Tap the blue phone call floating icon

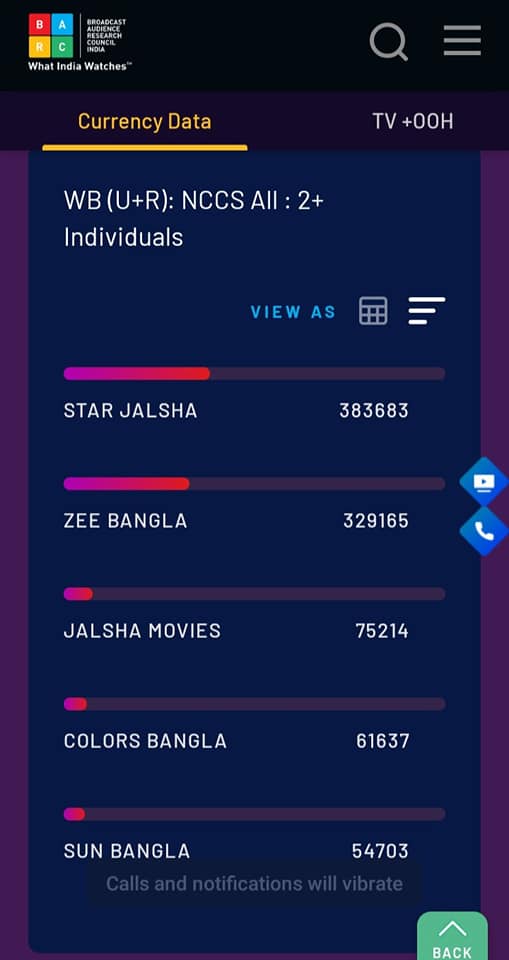(x=484, y=531)
